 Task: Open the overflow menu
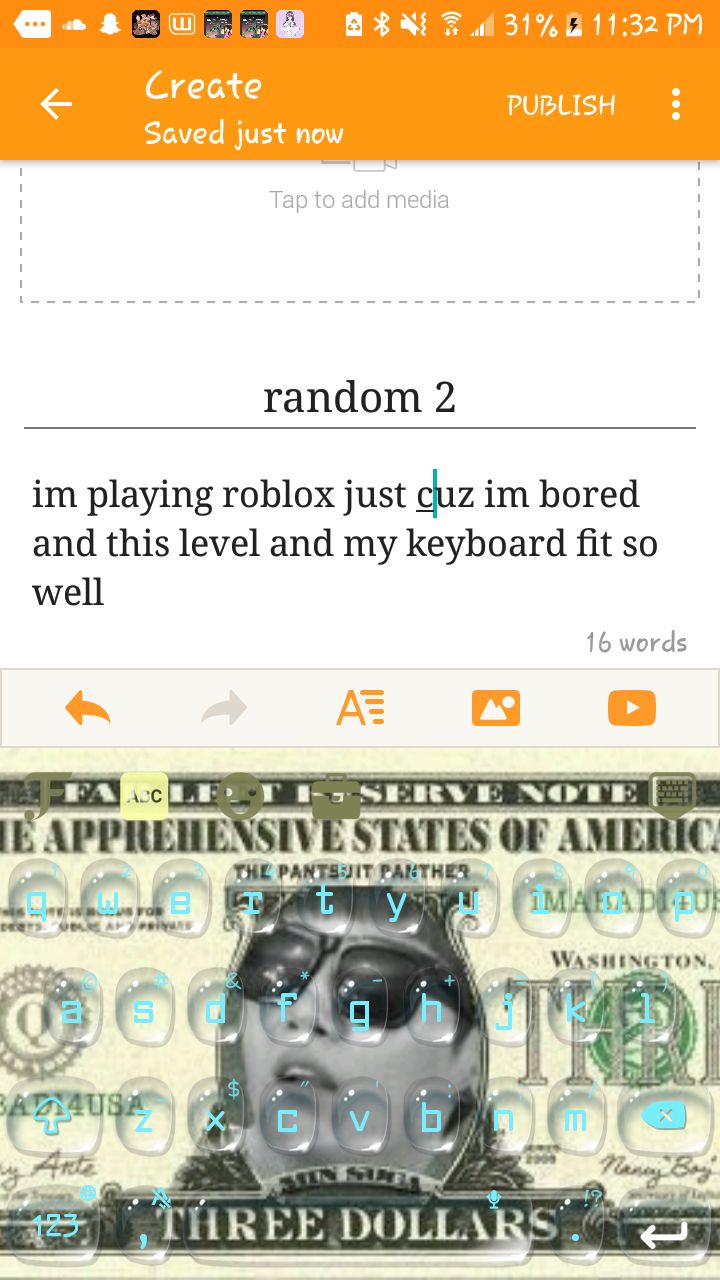676,104
